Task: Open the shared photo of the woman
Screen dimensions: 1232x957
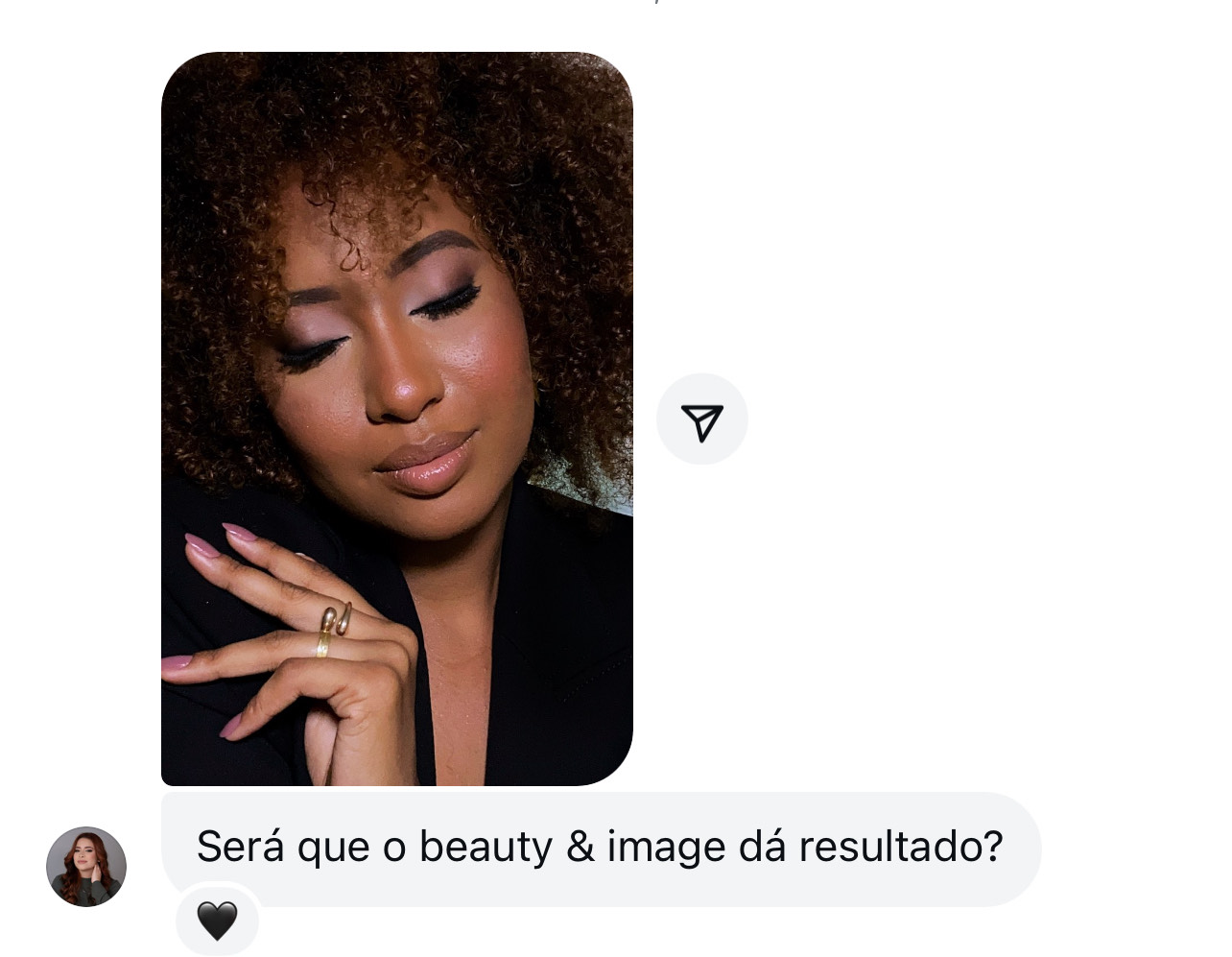Action: 396,419
